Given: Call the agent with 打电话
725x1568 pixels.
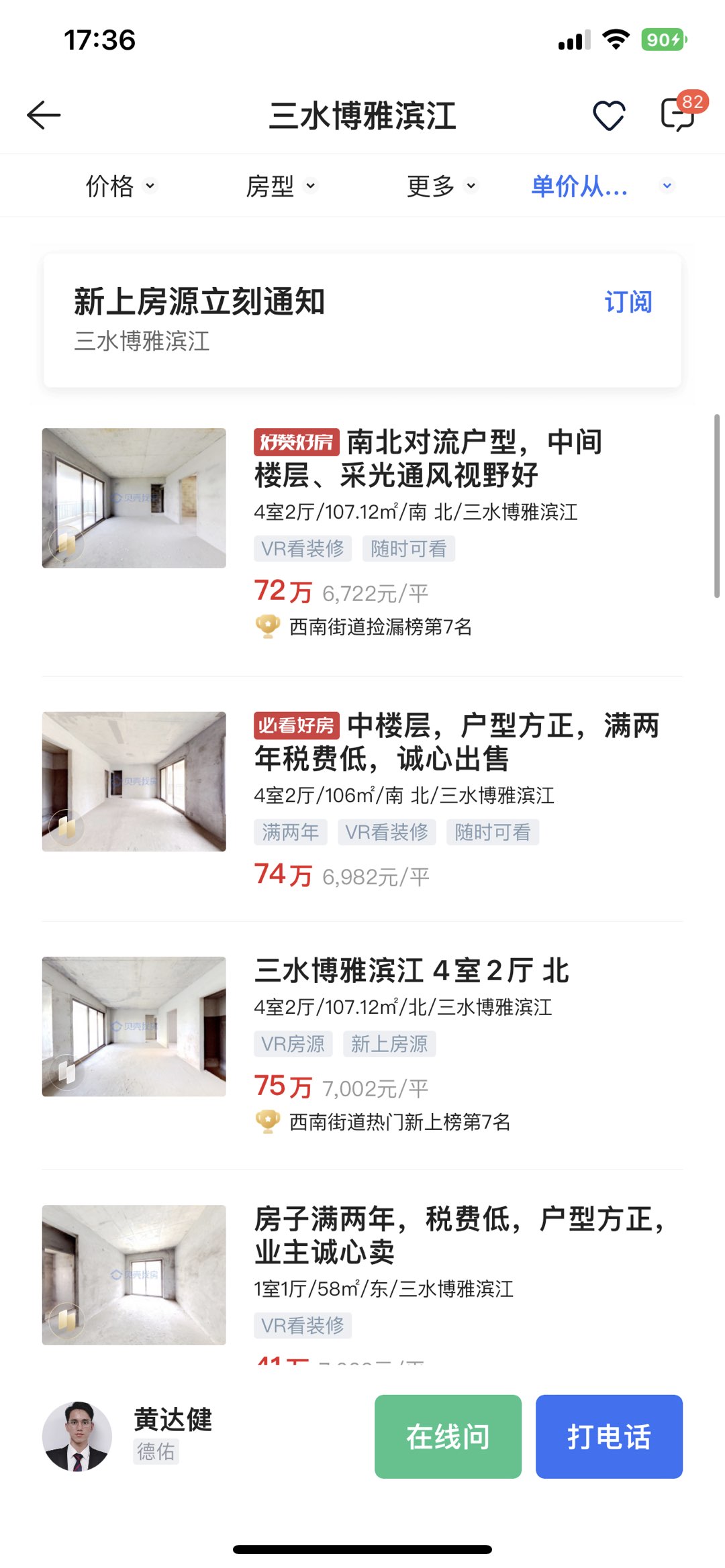Looking at the screenshot, I should pyautogui.click(x=609, y=1436).
